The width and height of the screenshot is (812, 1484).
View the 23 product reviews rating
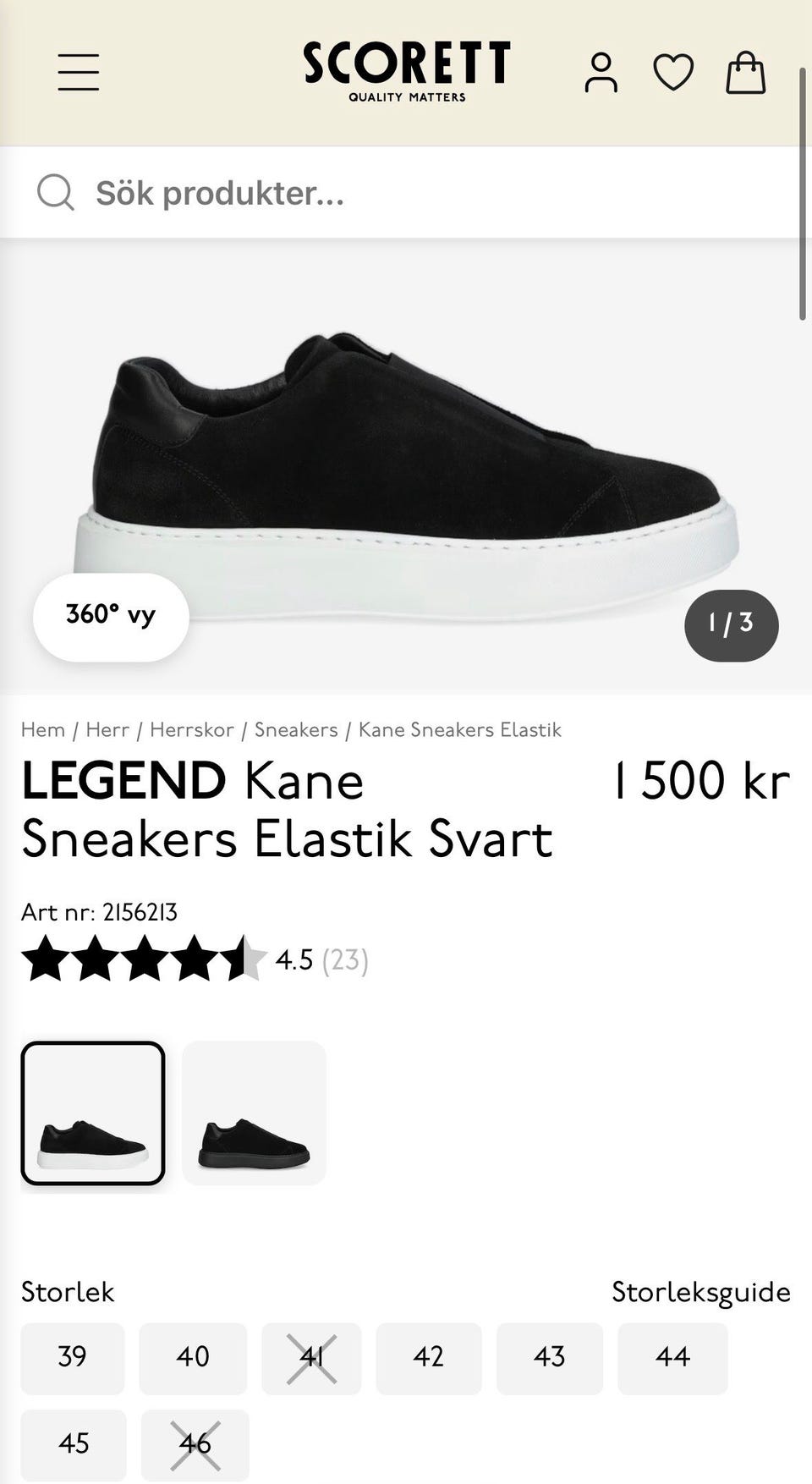[x=195, y=959]
